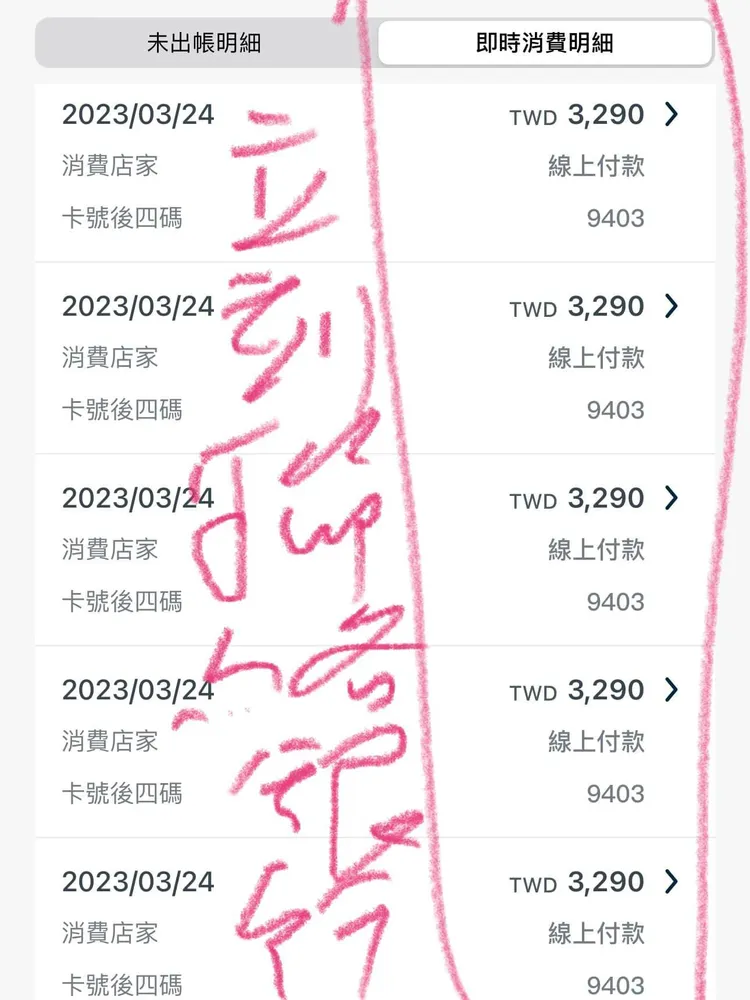
Task: Open the second transaction dated 2023/03/24
Action: pyautogui.click(x=375, y=357)
